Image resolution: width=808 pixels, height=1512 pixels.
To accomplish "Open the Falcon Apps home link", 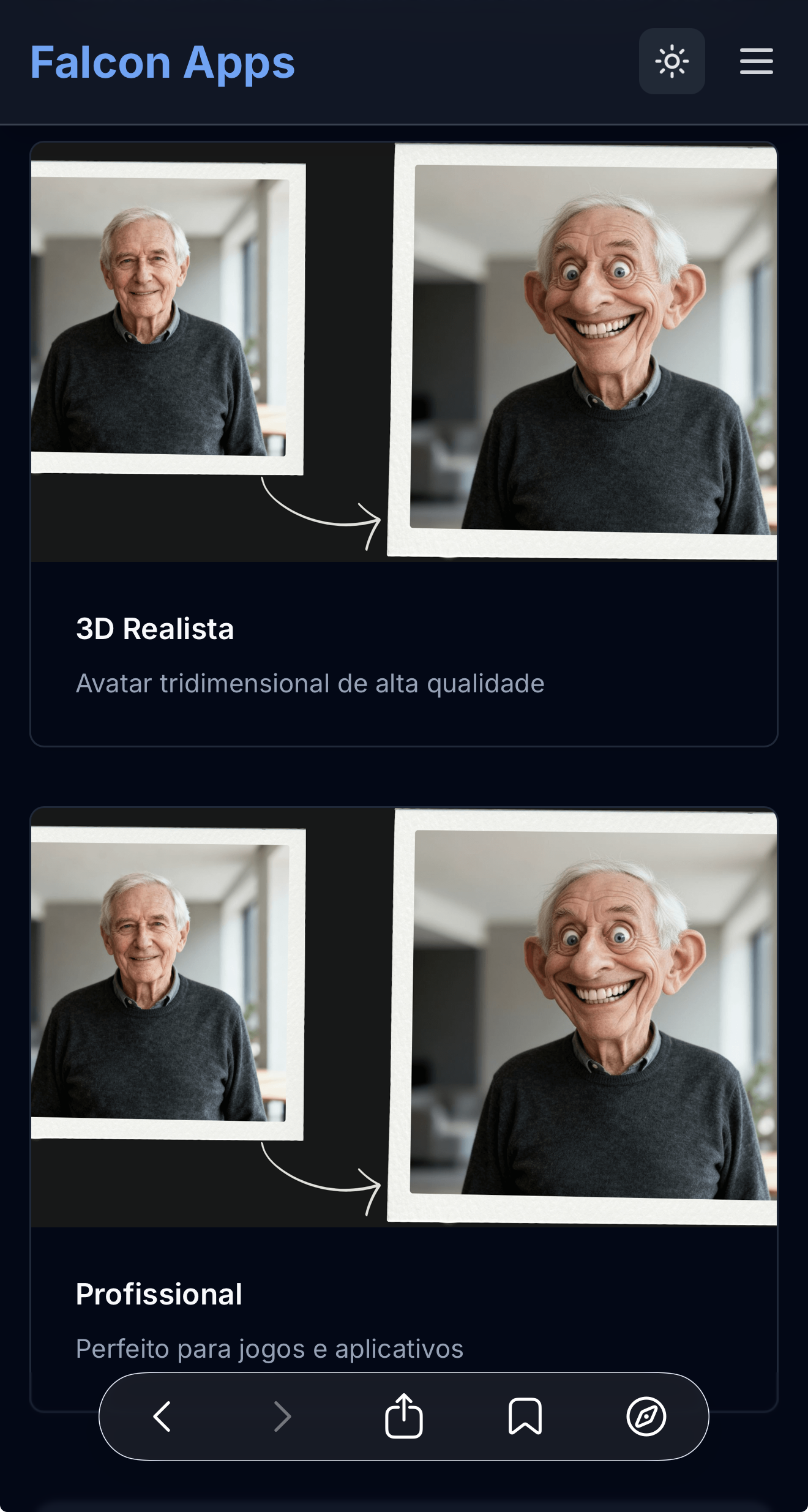I will click(163, 62).
